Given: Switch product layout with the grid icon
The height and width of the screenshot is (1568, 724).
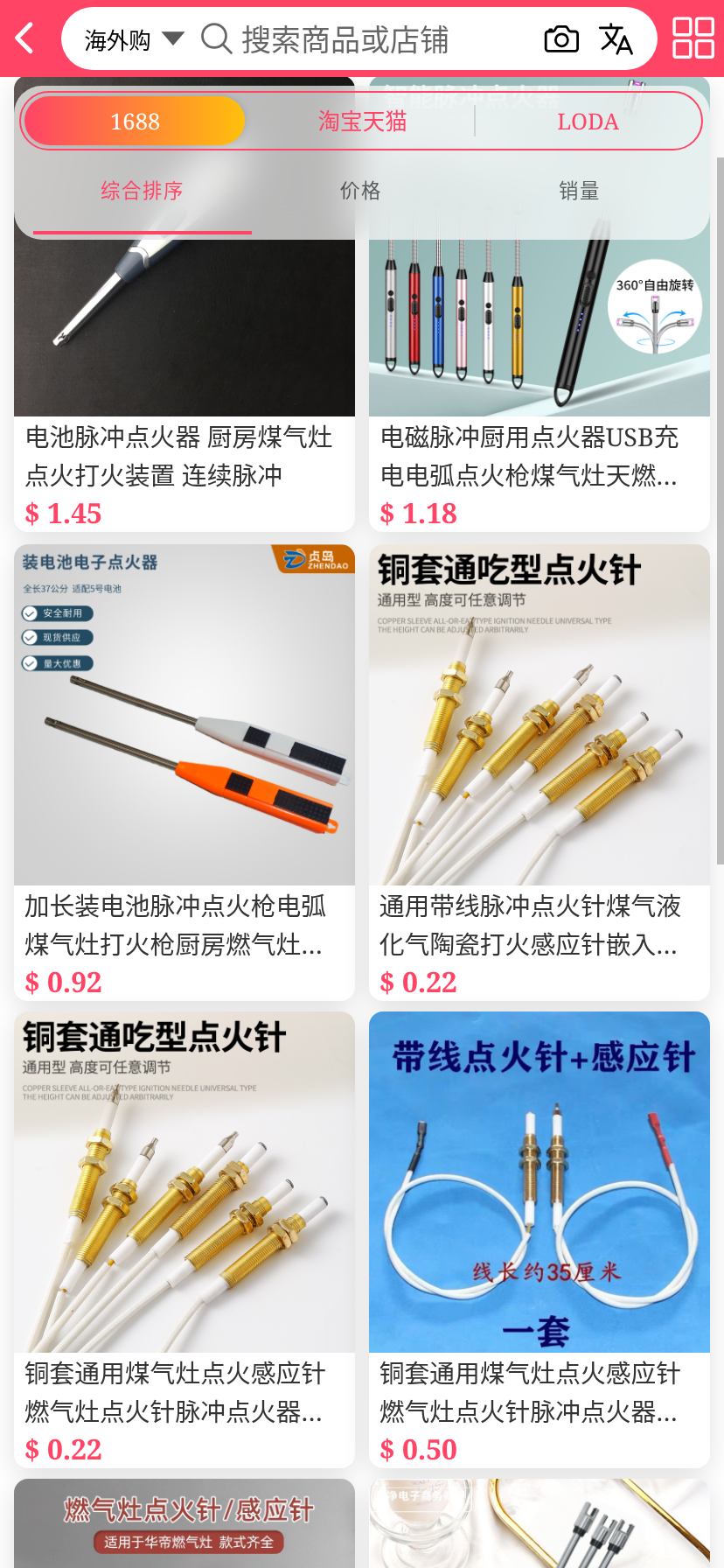Looking at the screenshot, I should point(693,38).
